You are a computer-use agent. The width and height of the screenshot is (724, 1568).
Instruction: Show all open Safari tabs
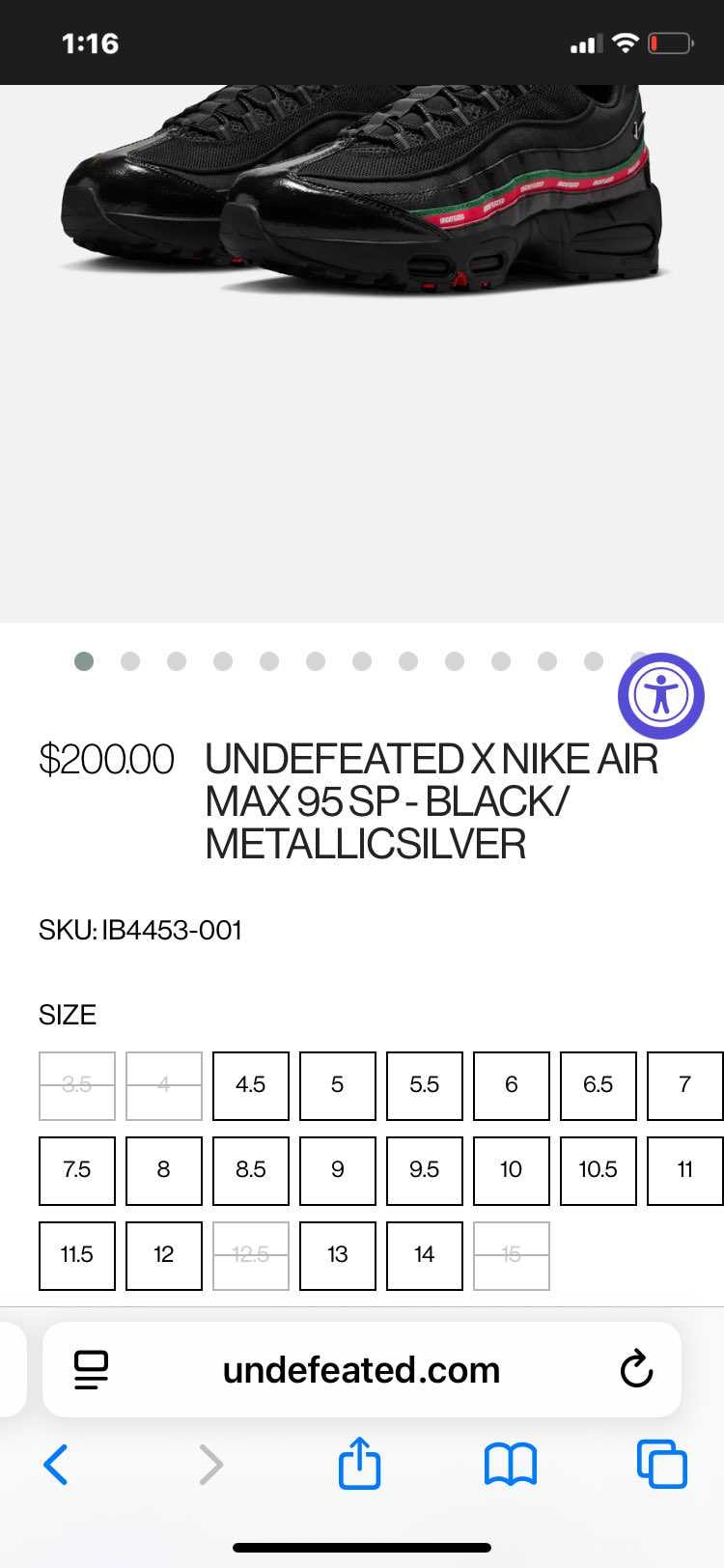coord(662,1465)
